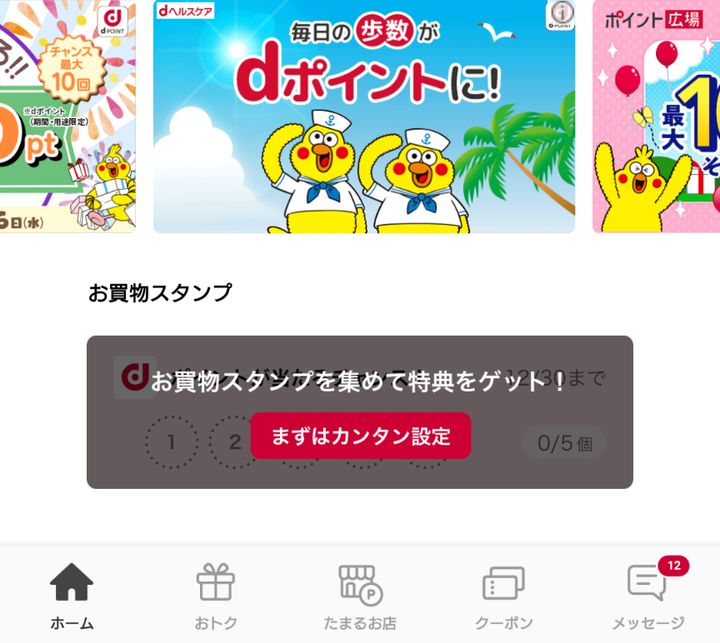Open the dヘルスケア step-count banner
This screenshot has width=720, height=643.
[x=364, y=116]
